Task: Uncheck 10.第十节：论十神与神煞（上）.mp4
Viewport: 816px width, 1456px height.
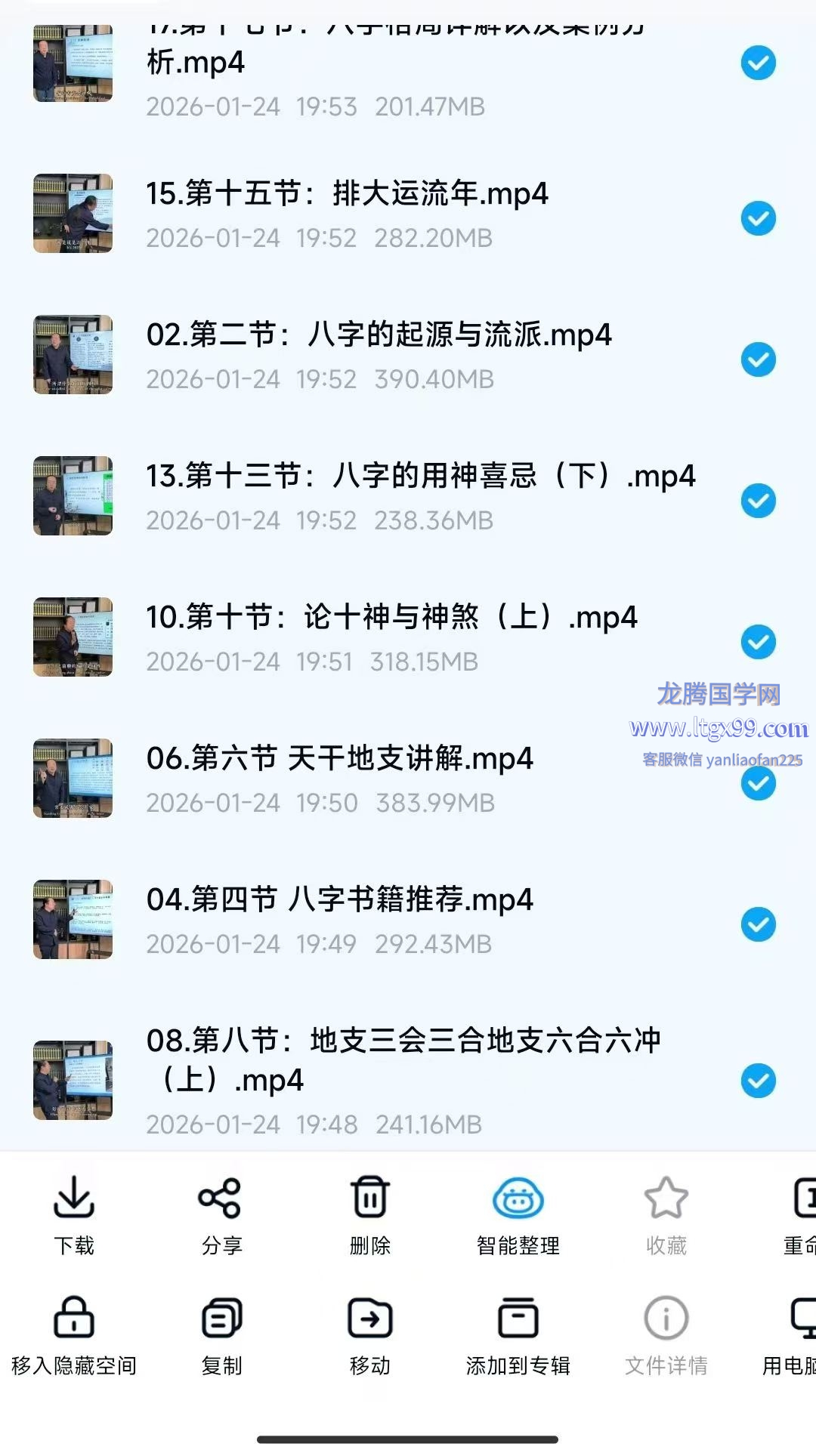Action: pyautogui.click(x=759, y=642)
